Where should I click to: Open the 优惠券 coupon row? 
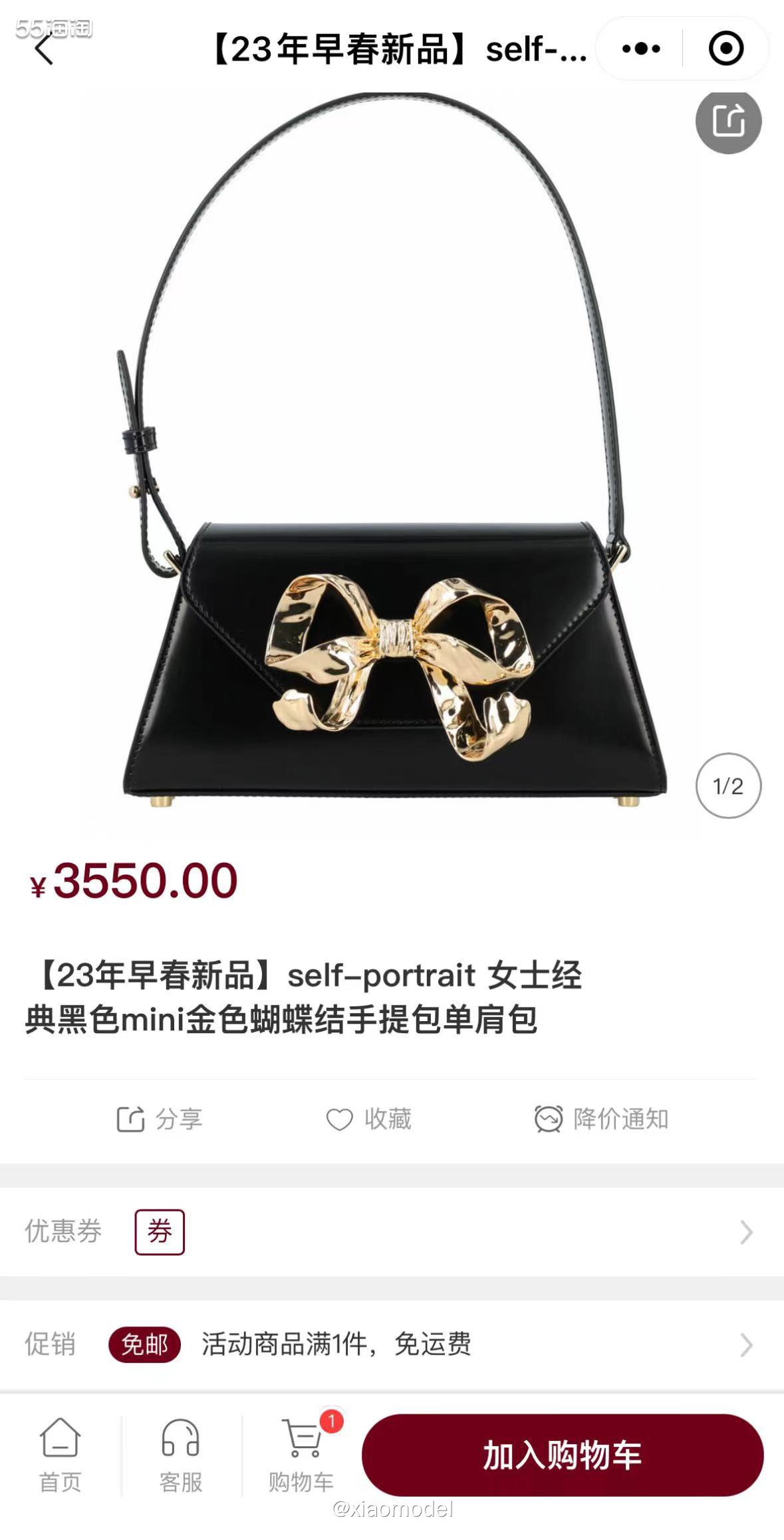click(392, 1232)
